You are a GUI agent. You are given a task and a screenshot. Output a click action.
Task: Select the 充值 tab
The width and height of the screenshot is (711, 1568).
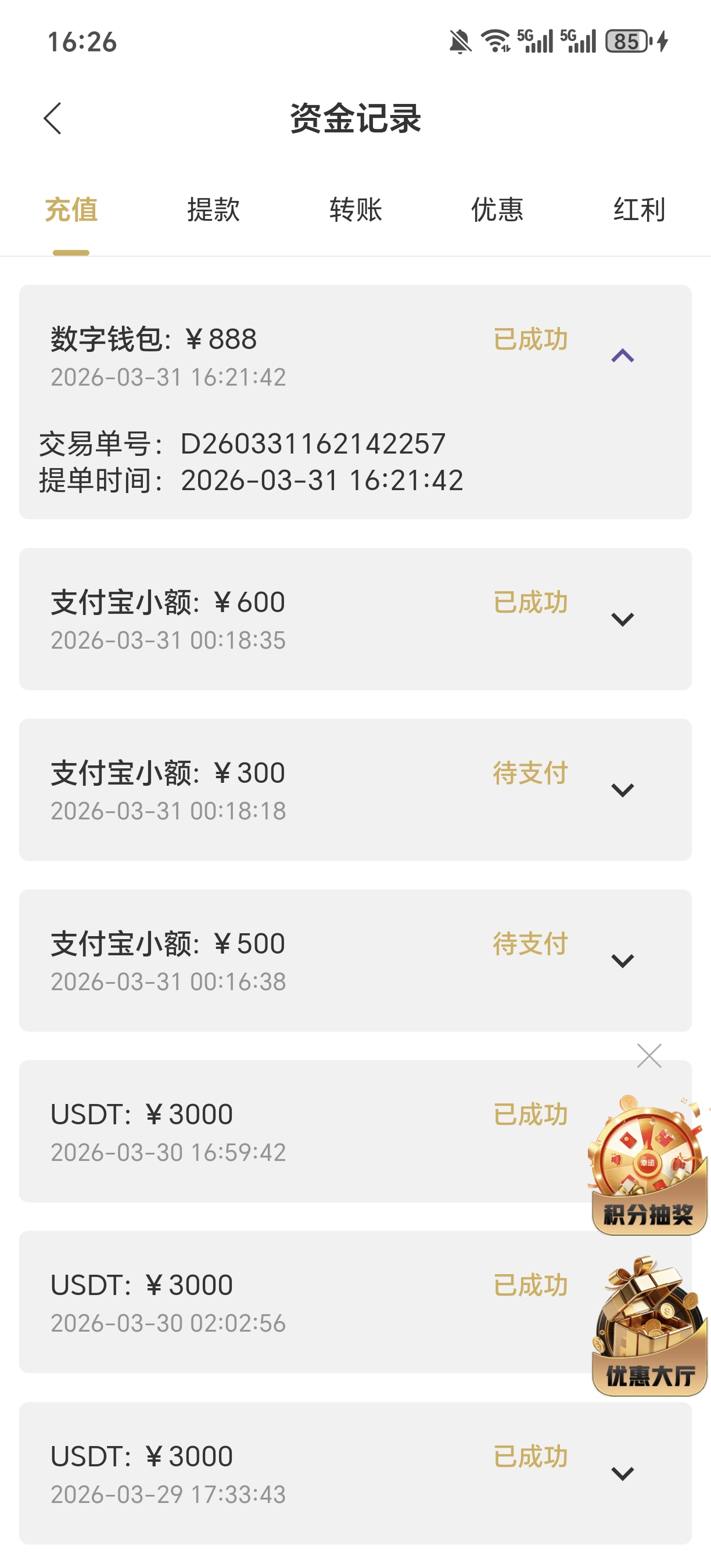click(x=71, y=210)
